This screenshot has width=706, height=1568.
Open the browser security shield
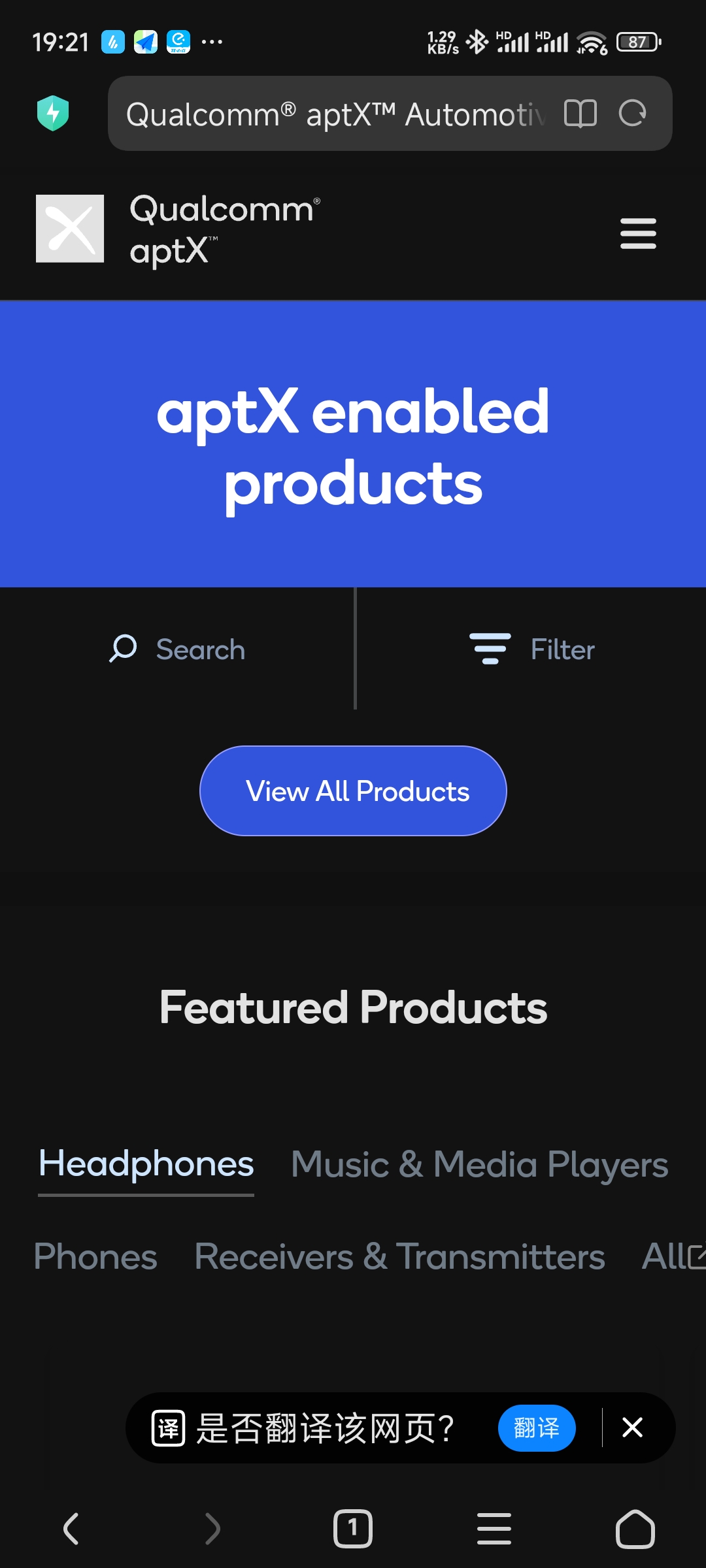click(x=53, y=113)
